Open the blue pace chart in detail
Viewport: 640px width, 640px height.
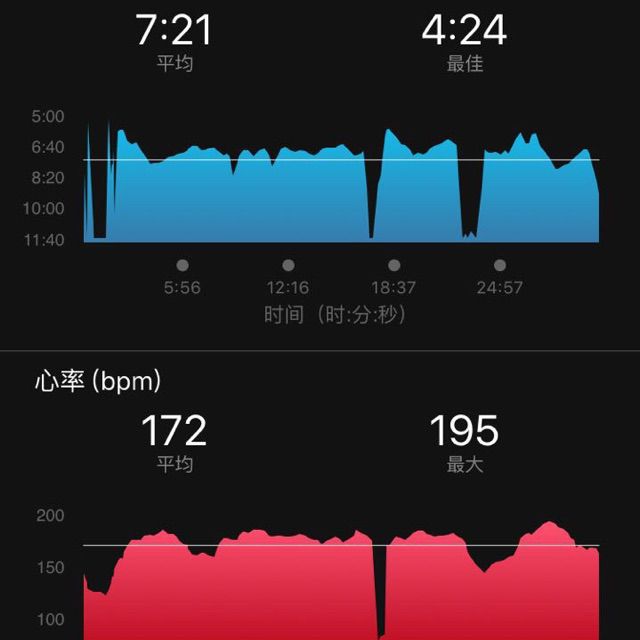pyautogui.click(x=340, y=190)
